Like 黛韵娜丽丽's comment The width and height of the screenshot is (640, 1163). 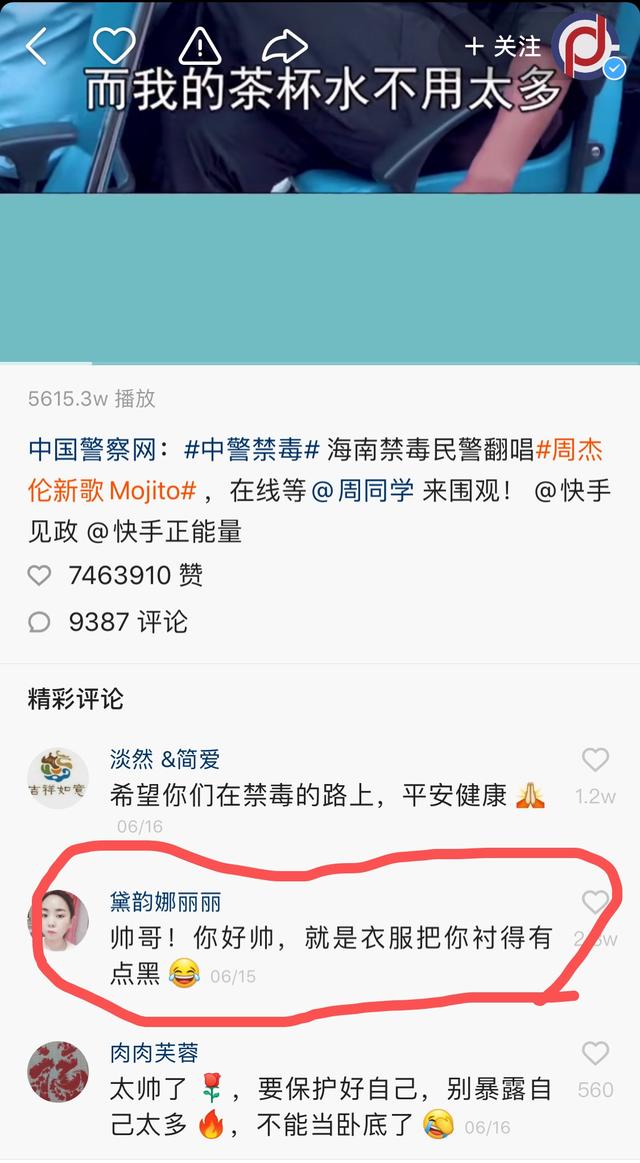pos(595,903)
